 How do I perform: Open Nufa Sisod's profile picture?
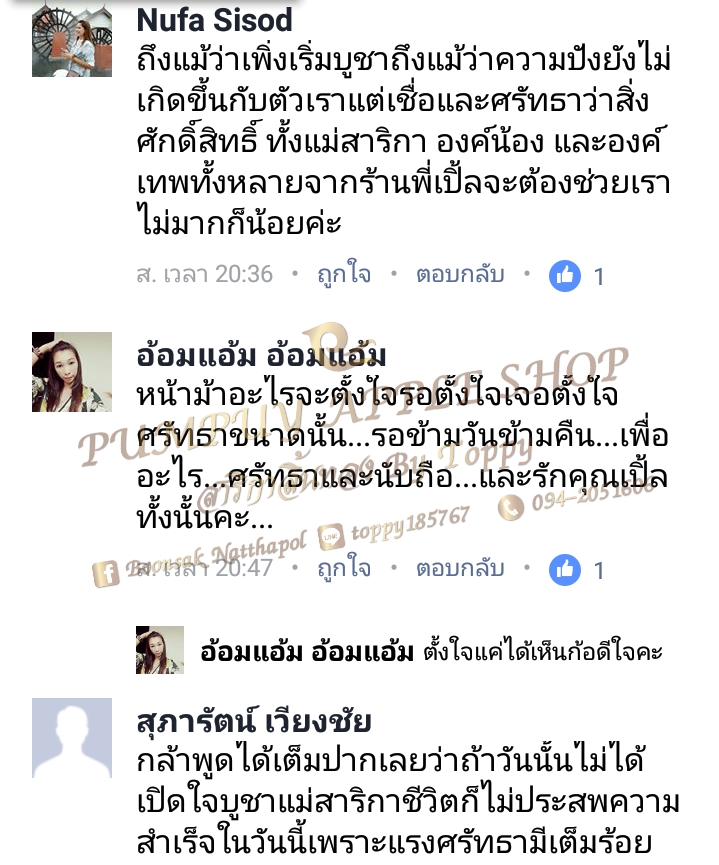click(71, 39)
